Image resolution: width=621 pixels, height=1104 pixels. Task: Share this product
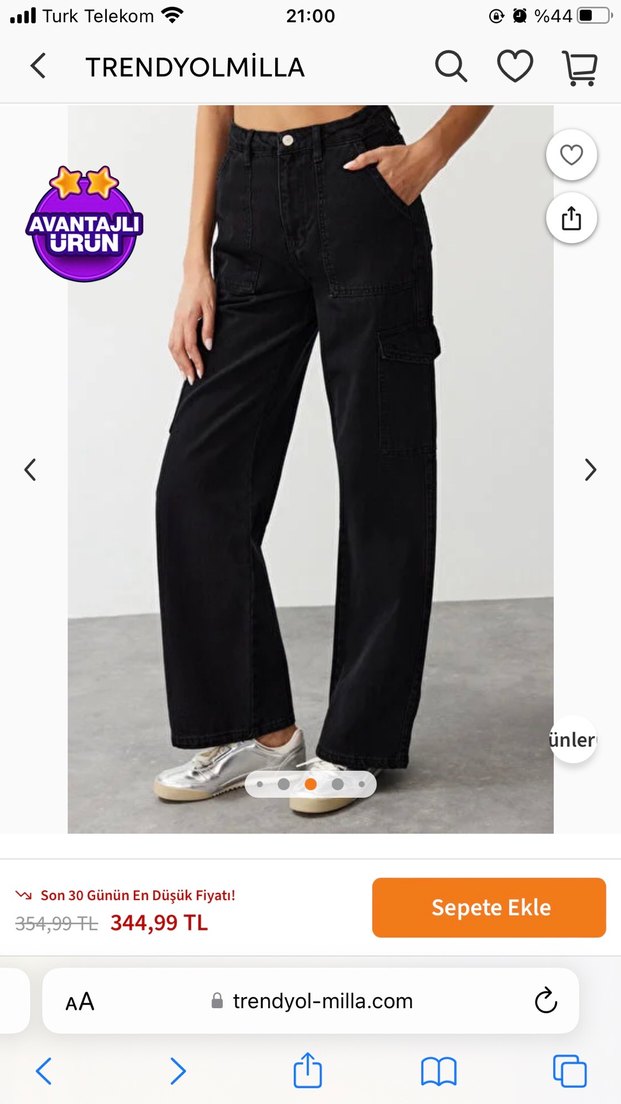[x=571, y=219]
